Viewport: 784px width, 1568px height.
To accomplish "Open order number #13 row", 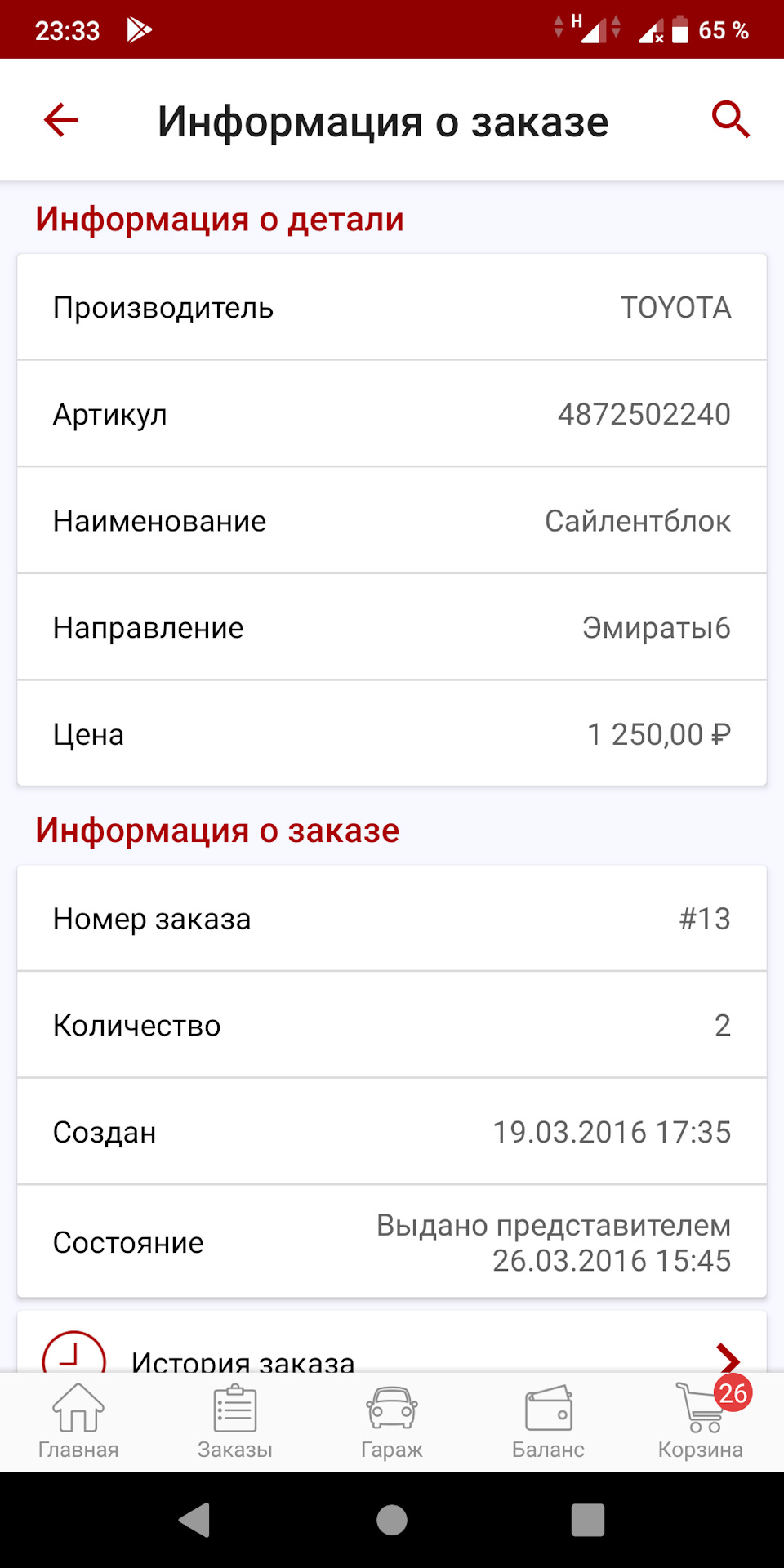I will pos(392,918).
